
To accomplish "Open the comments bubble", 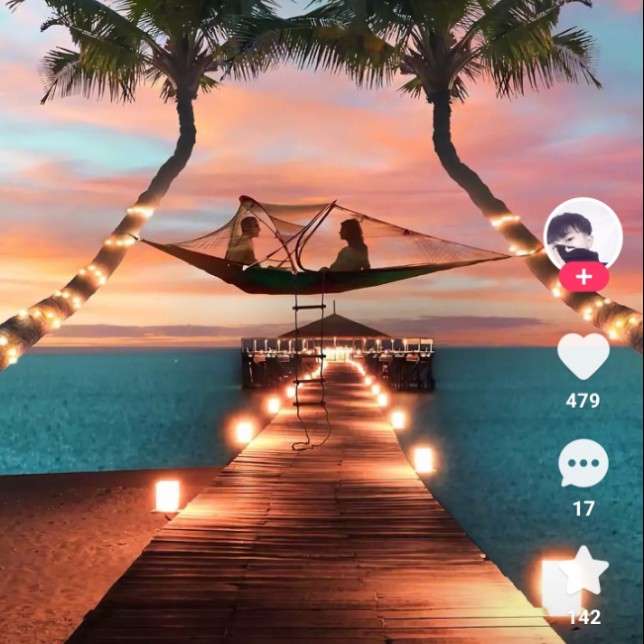I will tap(583, 464).
